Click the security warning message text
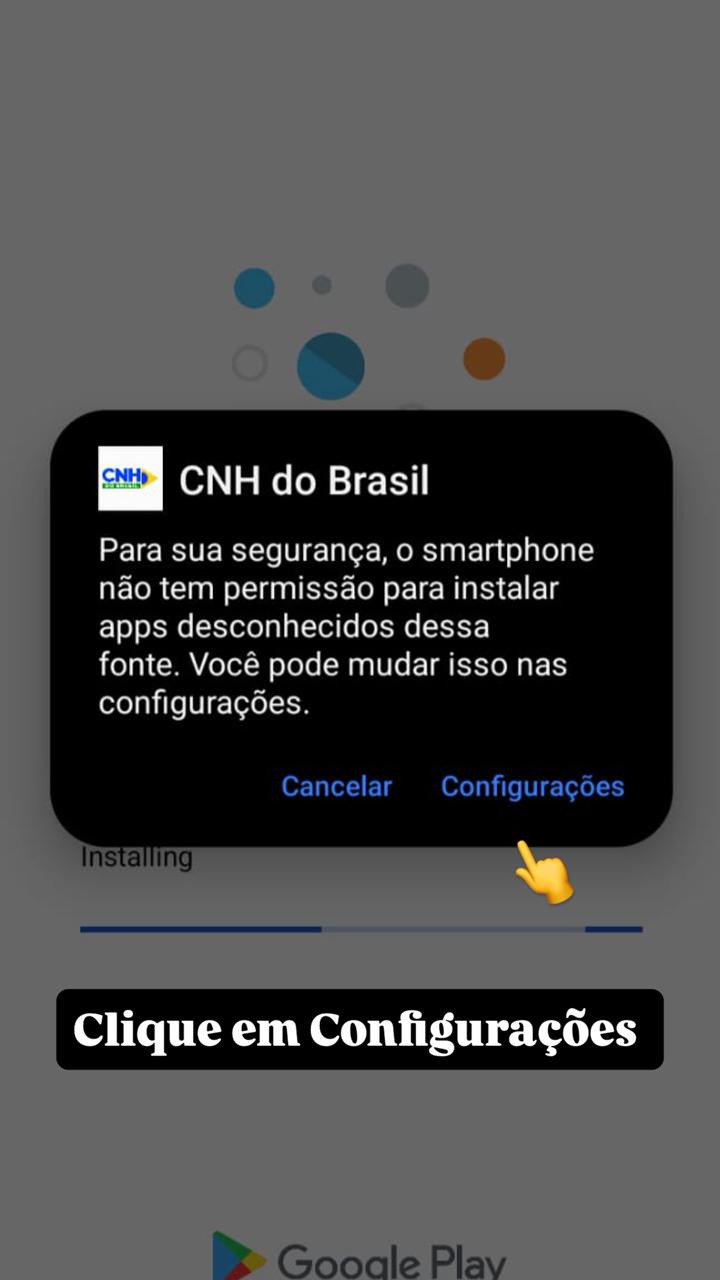720x1280 pixels. pyautogui.click(x=345, y=626)
